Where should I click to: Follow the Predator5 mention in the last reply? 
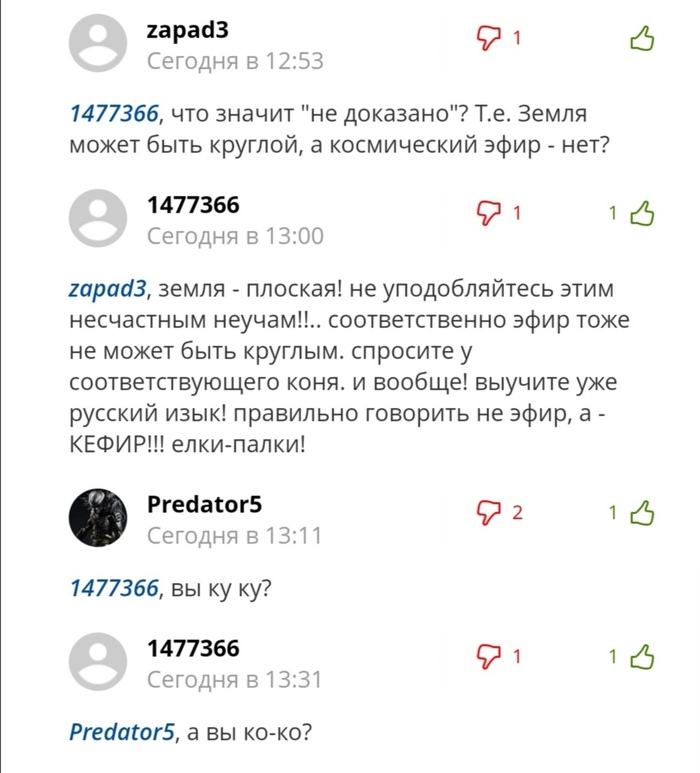click(122, 732)
